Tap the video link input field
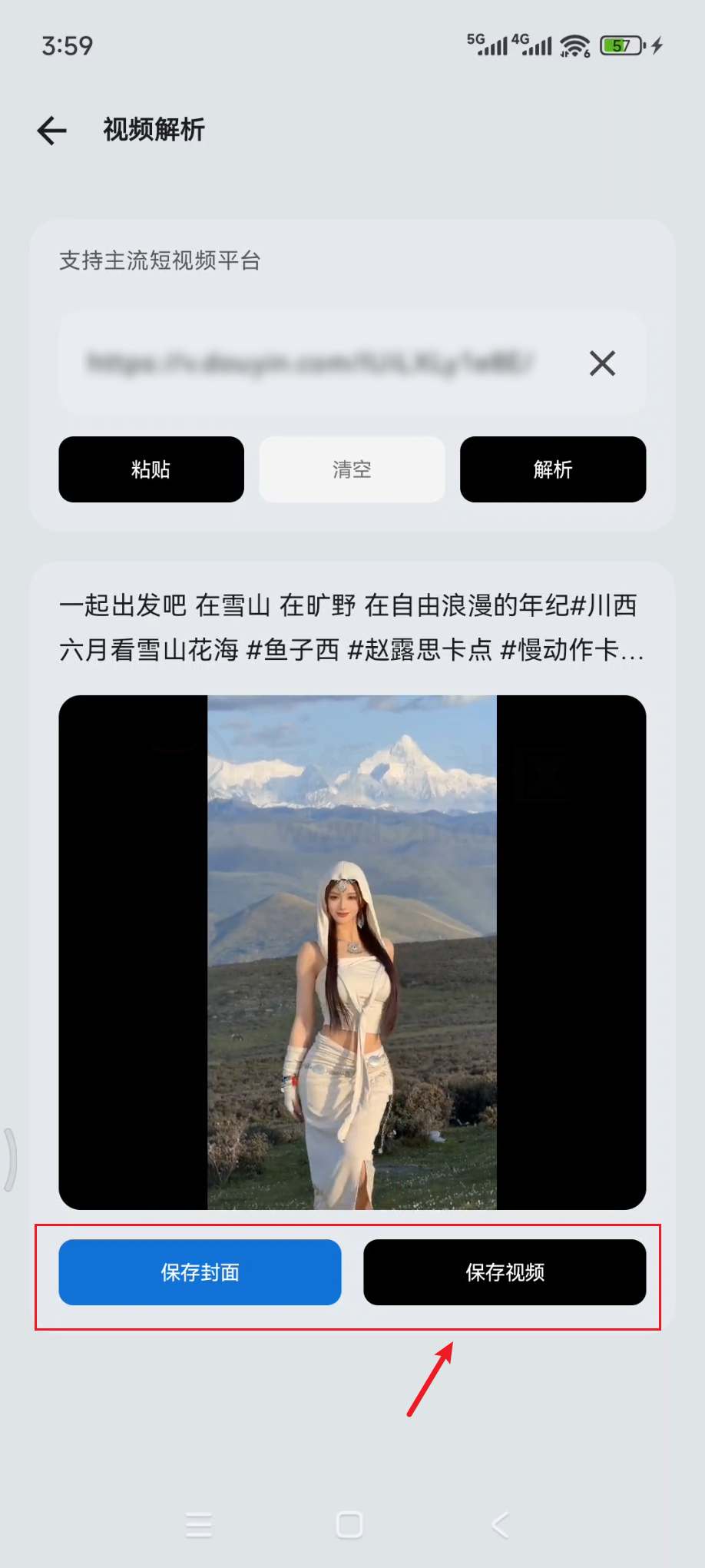The height and width of the screenshot is (1568, 705). coord(311,363)
